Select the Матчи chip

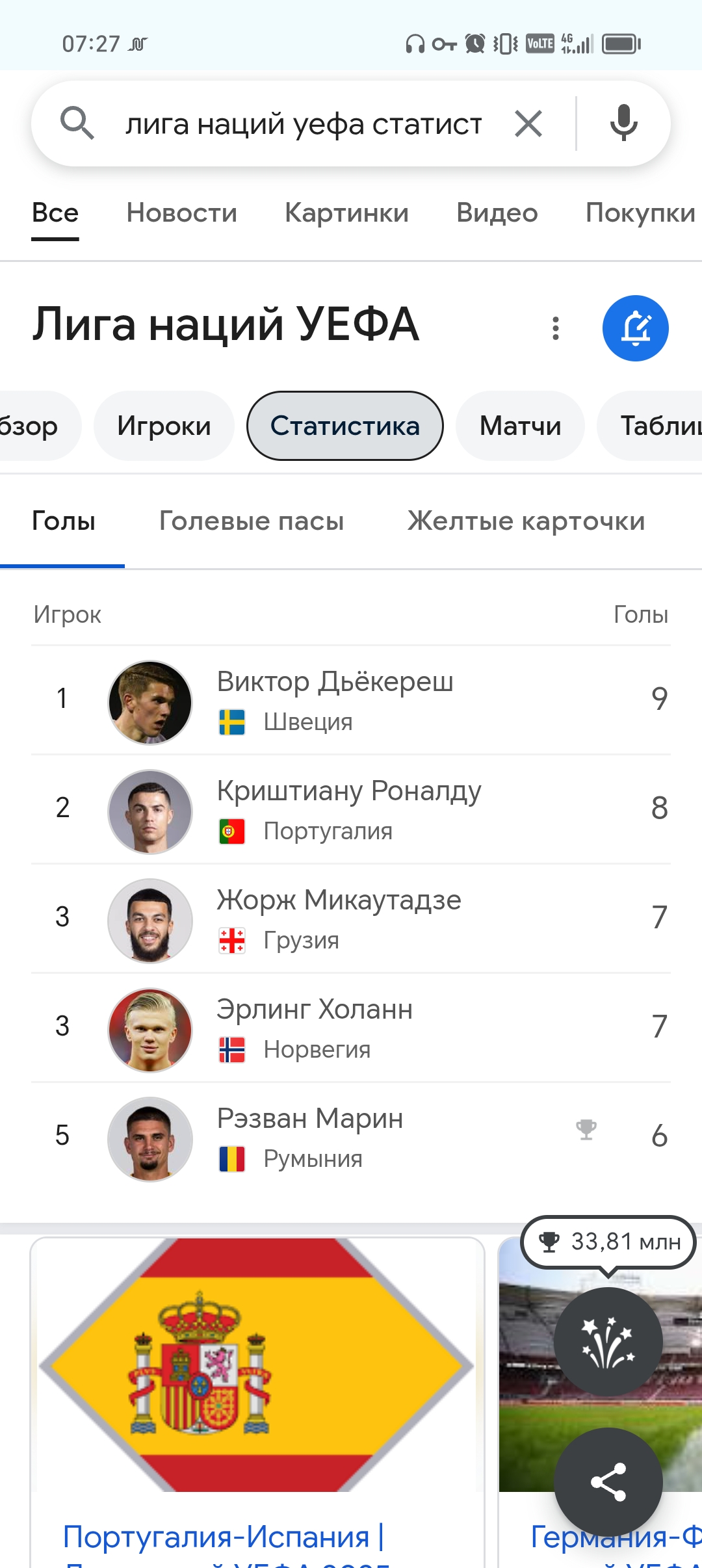[520, 426]
